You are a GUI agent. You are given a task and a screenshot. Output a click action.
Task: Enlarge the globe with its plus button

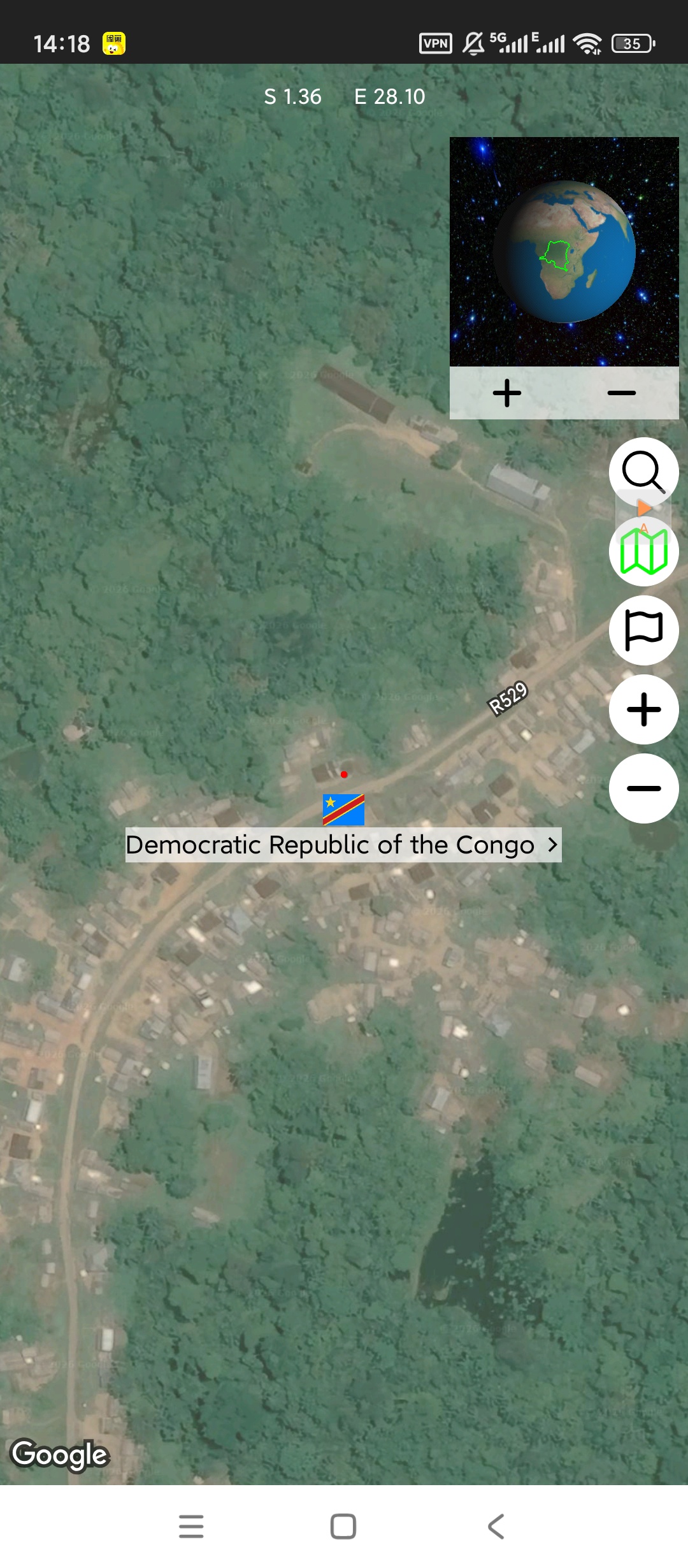(507, 393)
